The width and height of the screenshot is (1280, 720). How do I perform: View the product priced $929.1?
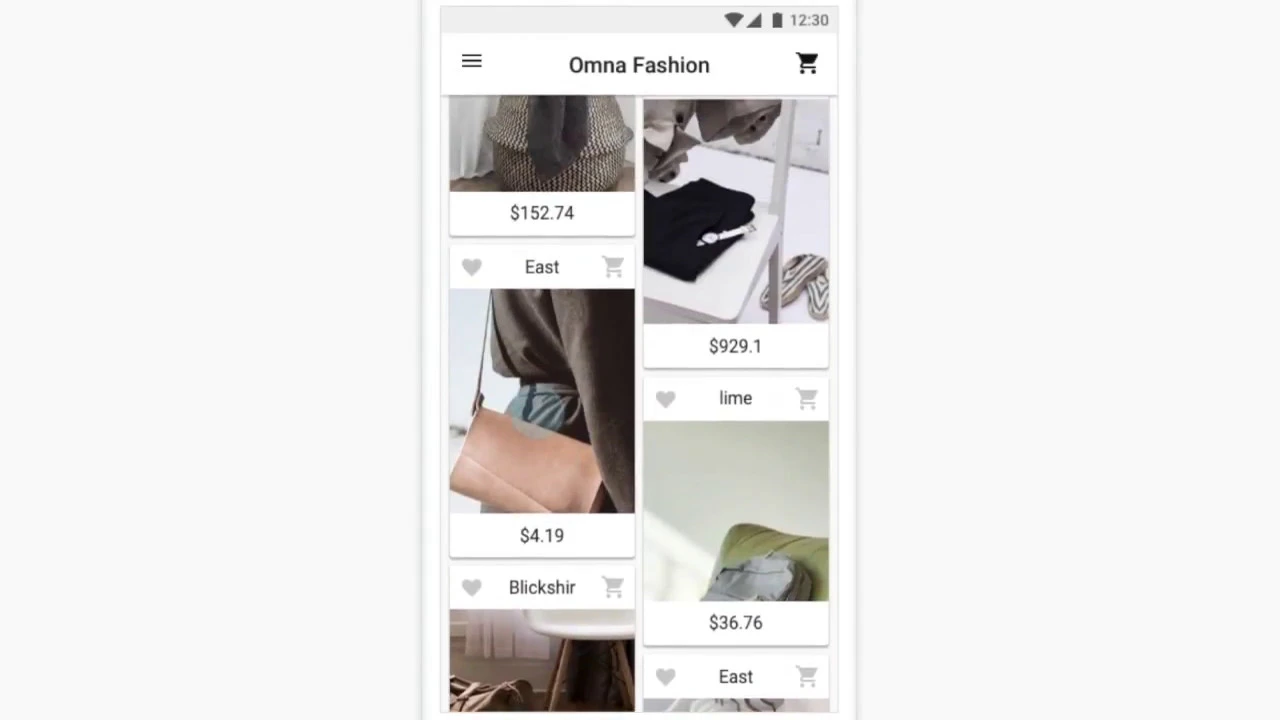coord(735,211)
